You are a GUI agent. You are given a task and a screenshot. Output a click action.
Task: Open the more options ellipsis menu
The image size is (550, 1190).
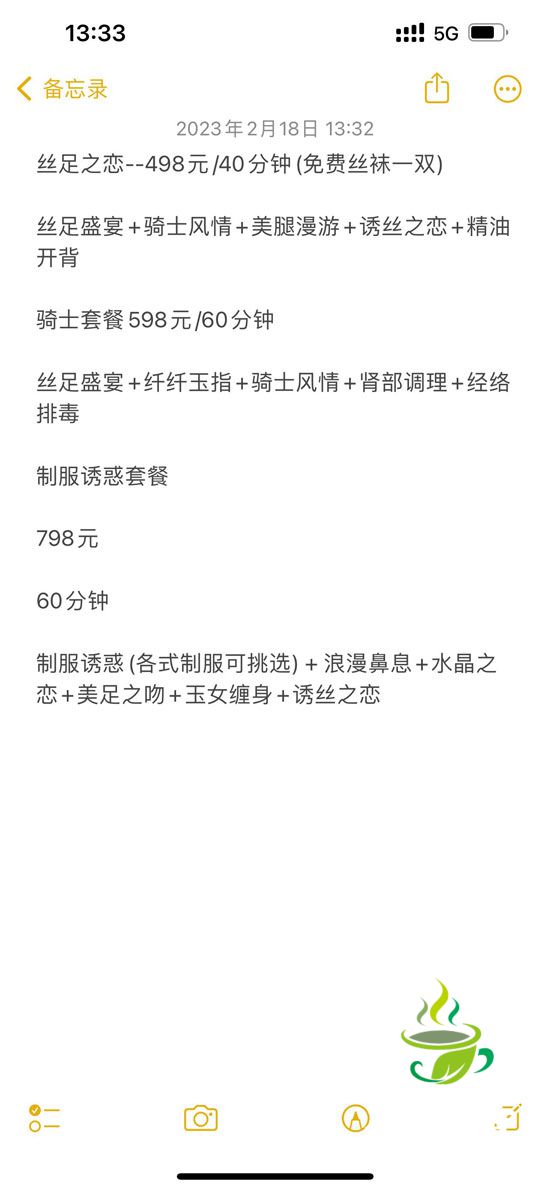[508, 89]
